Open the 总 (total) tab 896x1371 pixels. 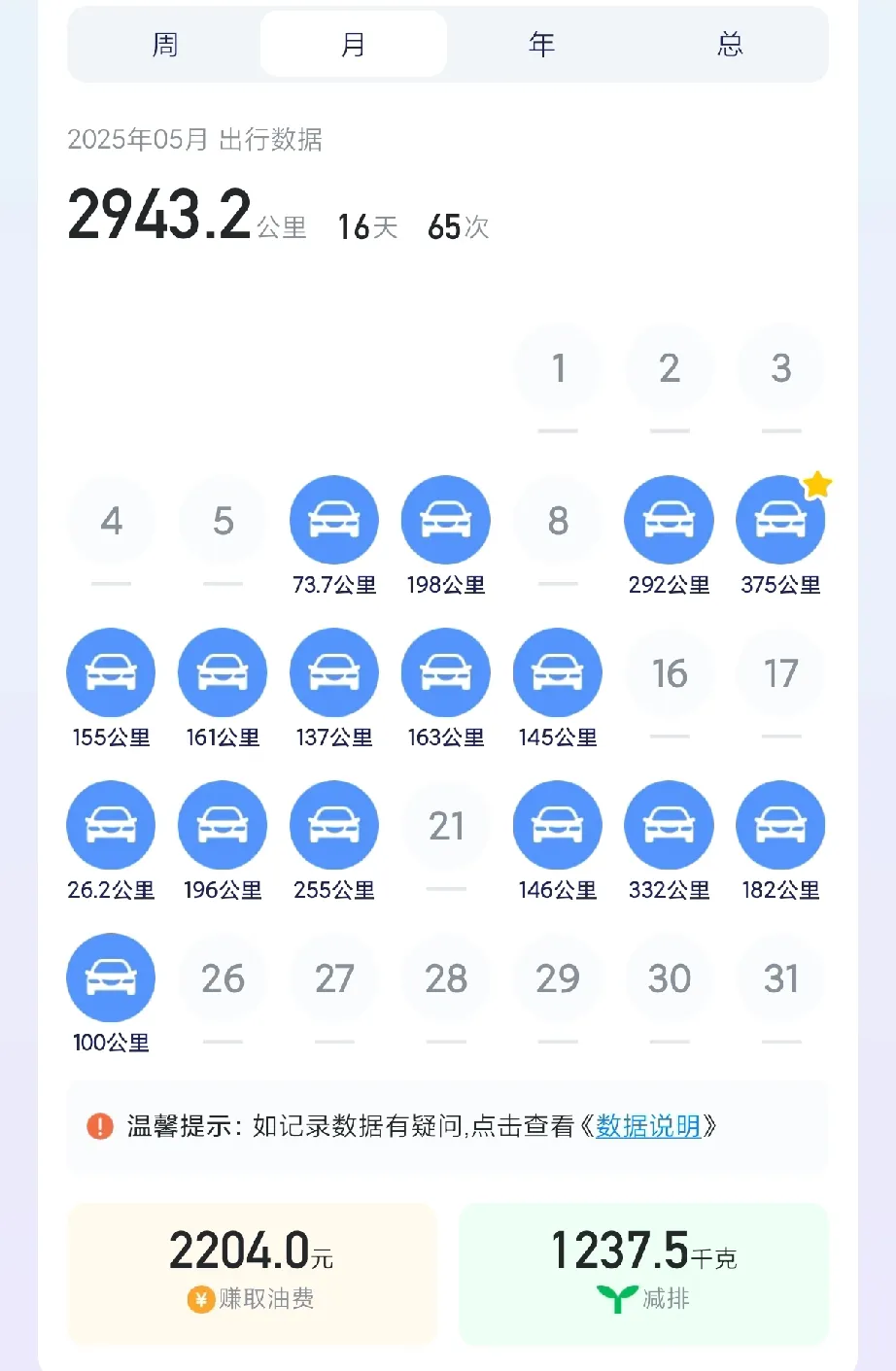click(730, 45)
